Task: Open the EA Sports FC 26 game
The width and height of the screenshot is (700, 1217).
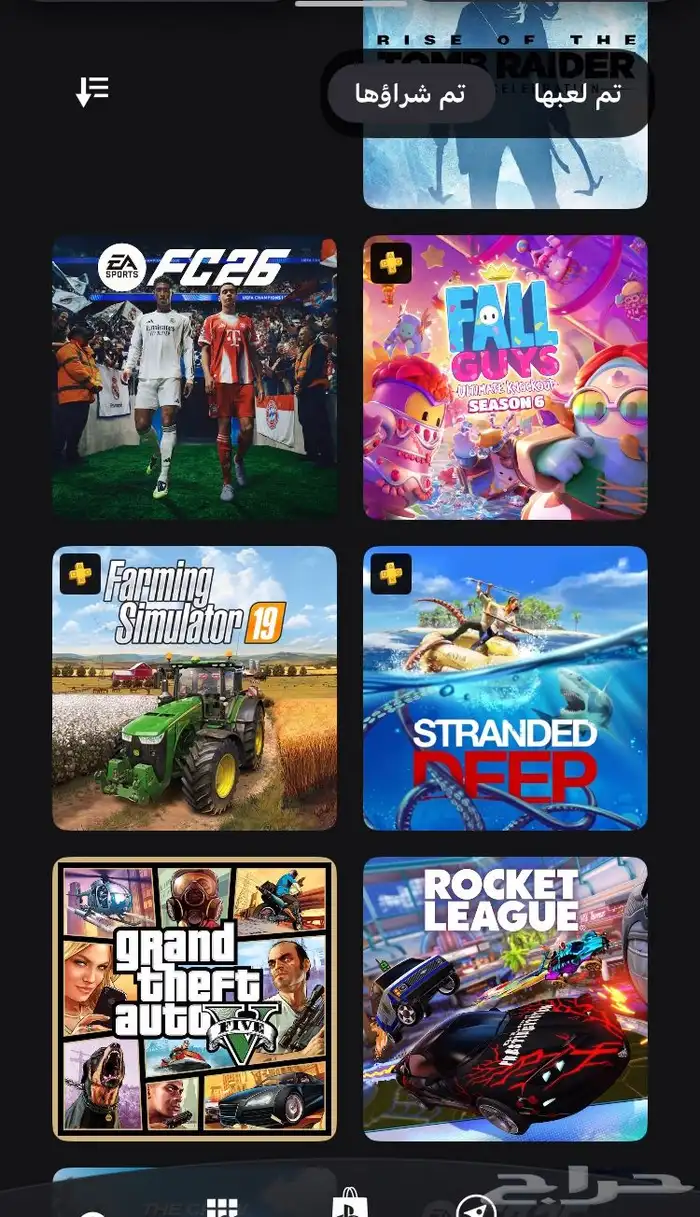Action: [x=194, y=377]
